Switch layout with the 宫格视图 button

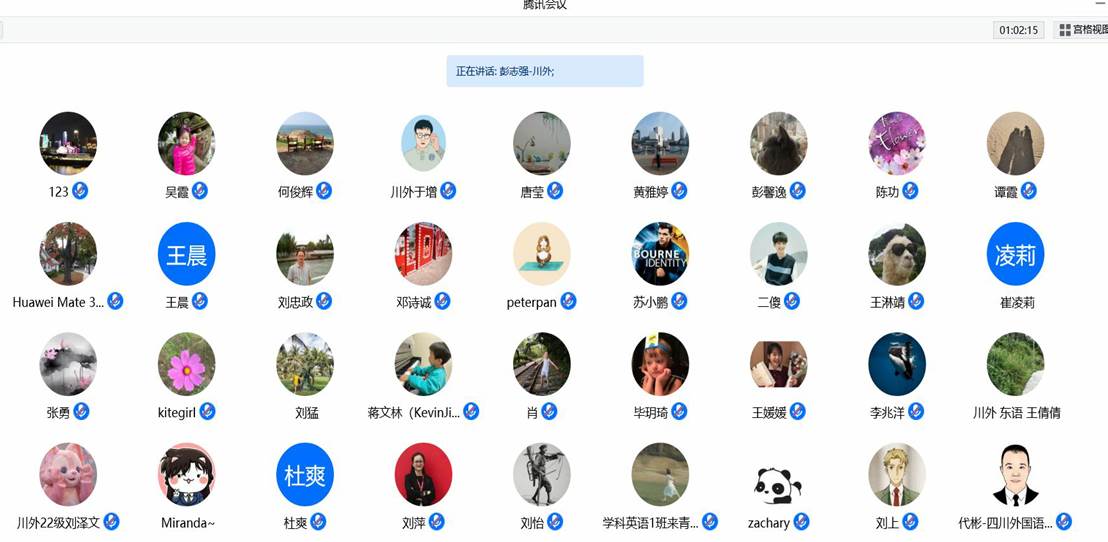1083,30
